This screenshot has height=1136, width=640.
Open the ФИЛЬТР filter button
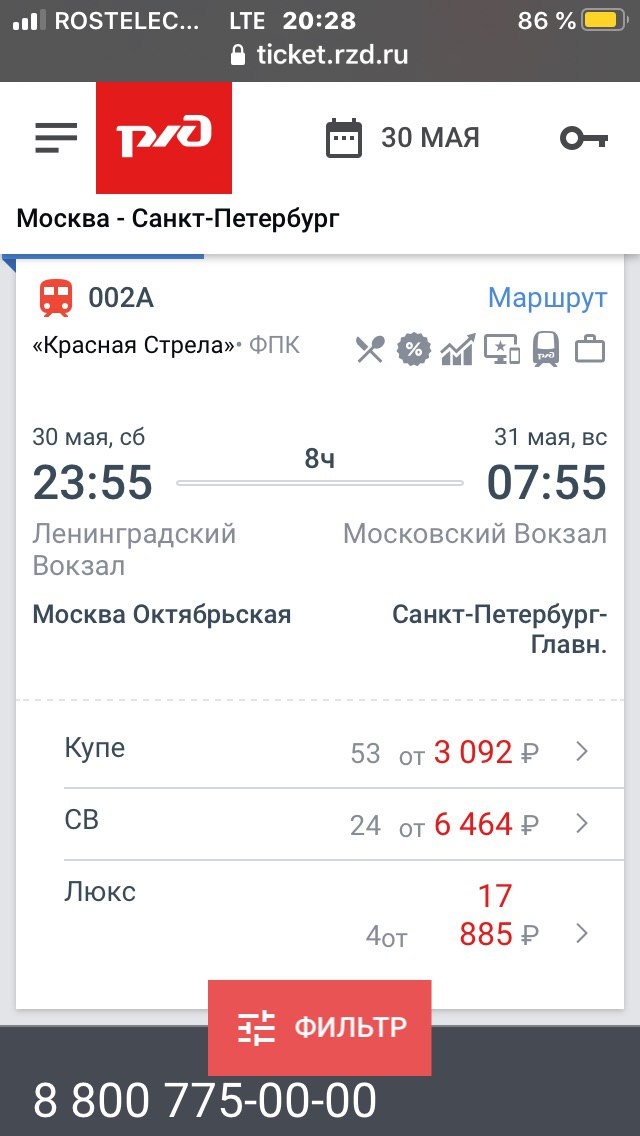pyautogui.click(x=320, y=1027)
